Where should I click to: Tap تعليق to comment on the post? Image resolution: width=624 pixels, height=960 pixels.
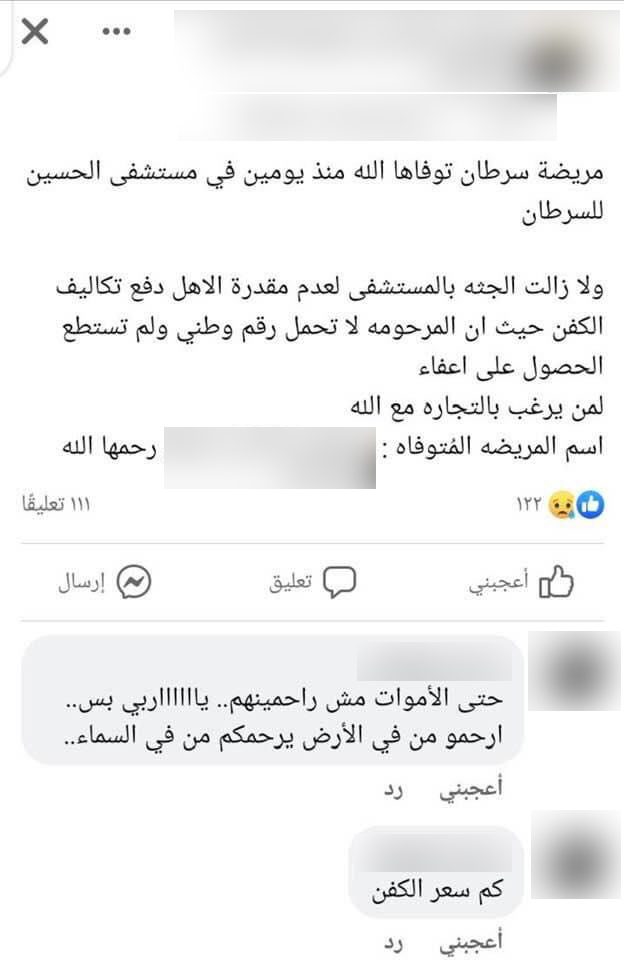(x=313, y=583)
